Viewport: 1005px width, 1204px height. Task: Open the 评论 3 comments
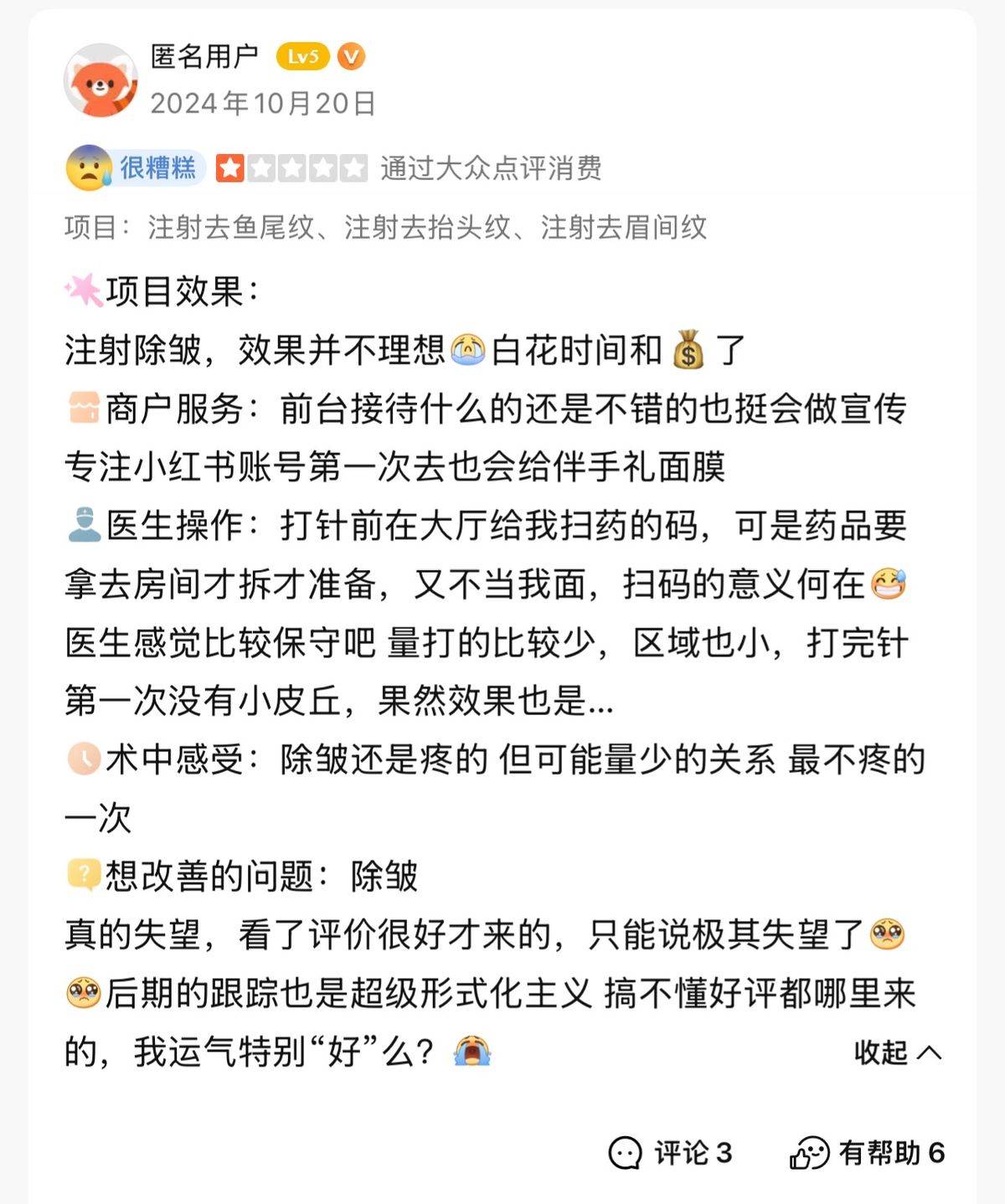point(670,1153)
